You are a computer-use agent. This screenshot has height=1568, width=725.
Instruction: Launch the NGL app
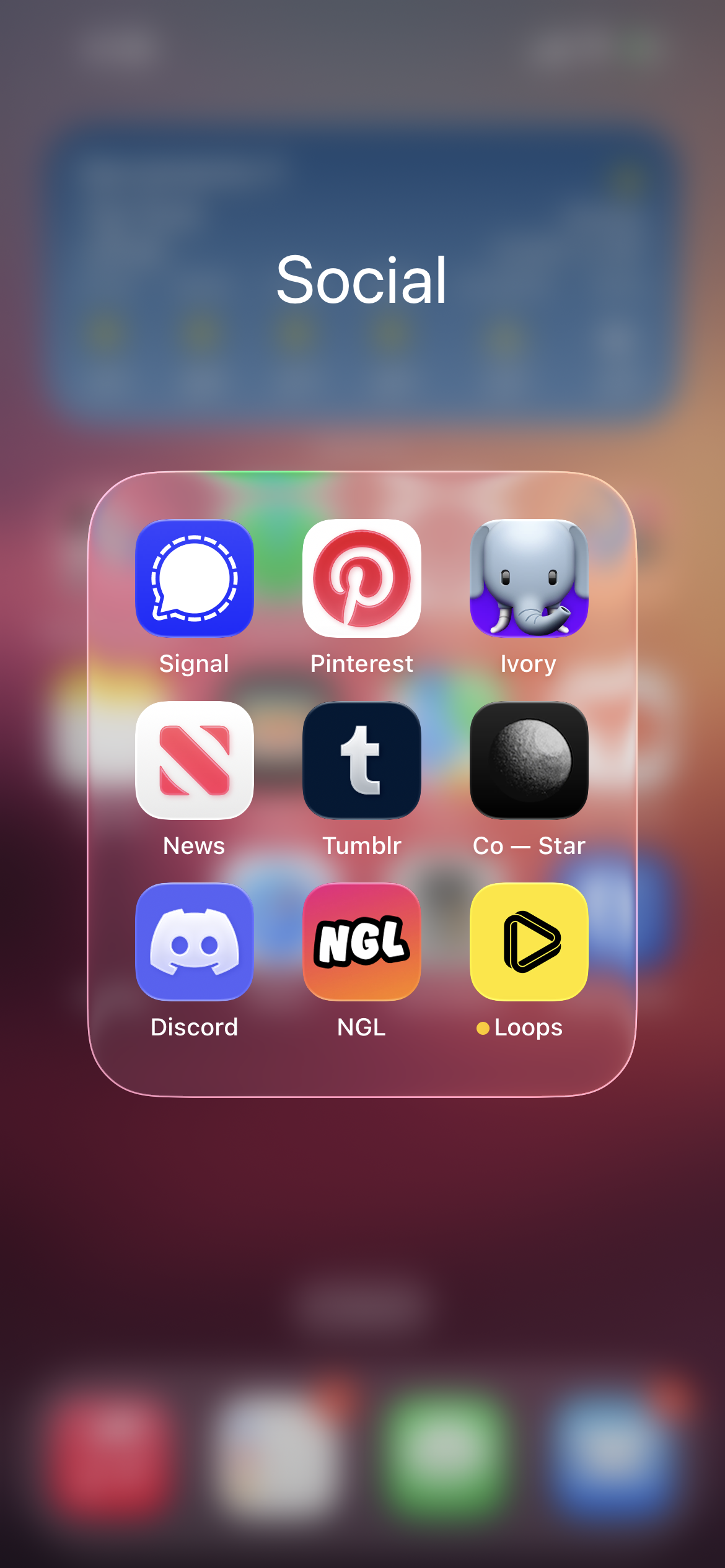[362, 941]
